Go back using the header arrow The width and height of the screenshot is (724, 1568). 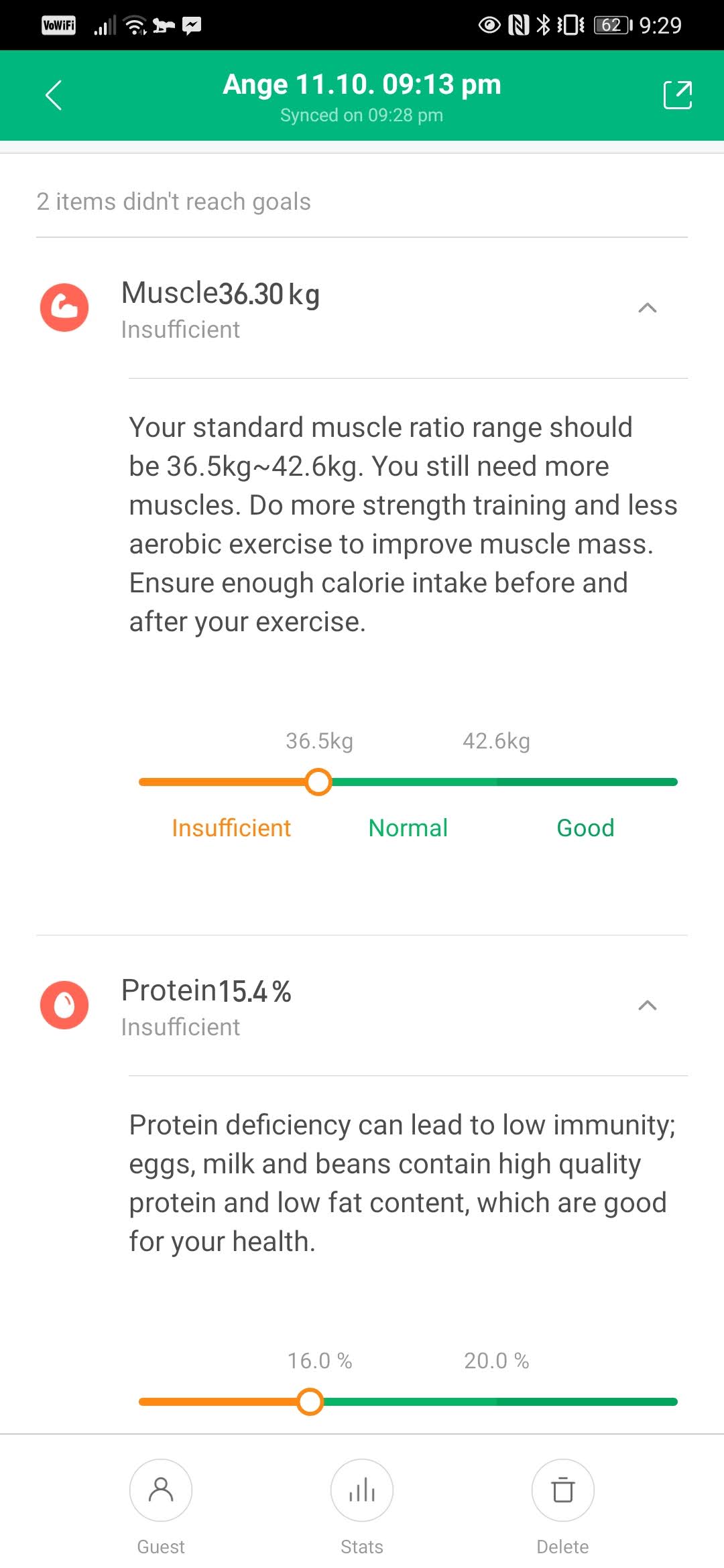pos(54,95)
